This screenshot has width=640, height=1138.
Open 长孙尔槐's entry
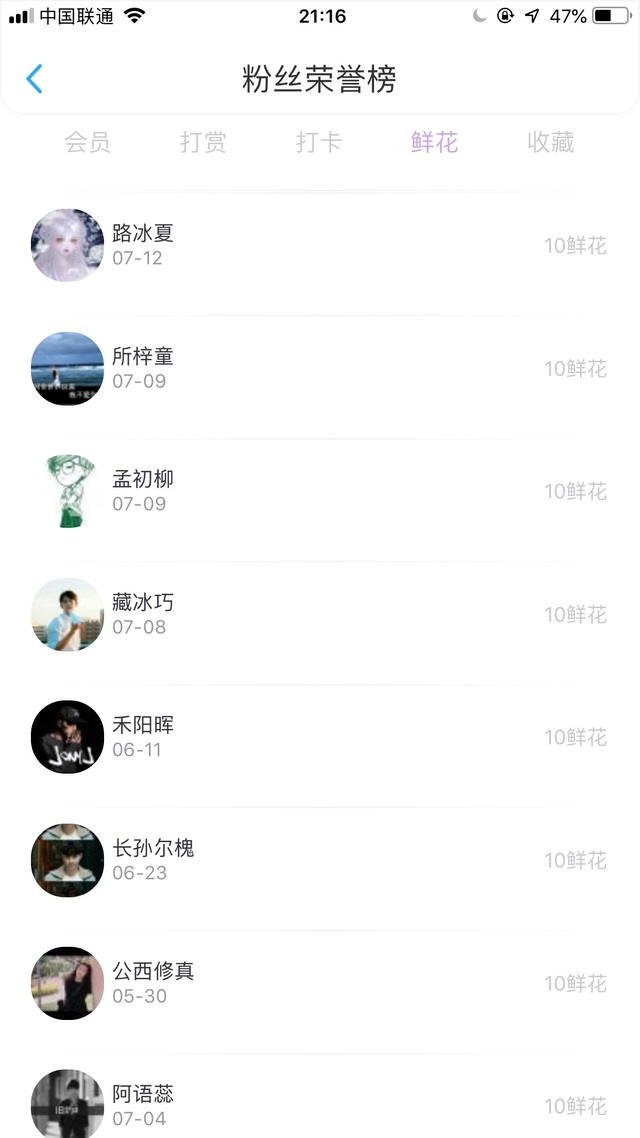[x=320, y=860]
